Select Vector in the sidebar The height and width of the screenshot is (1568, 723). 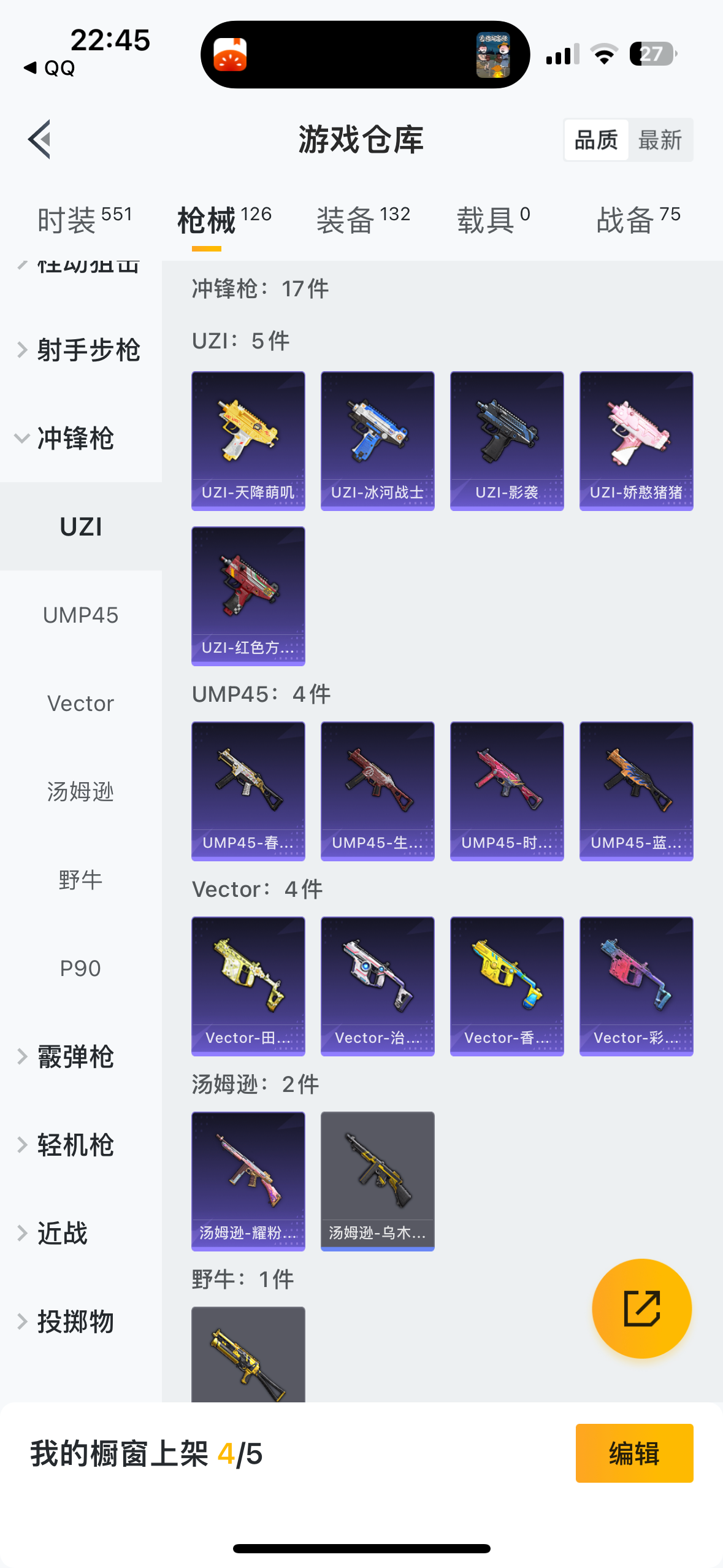80,704
